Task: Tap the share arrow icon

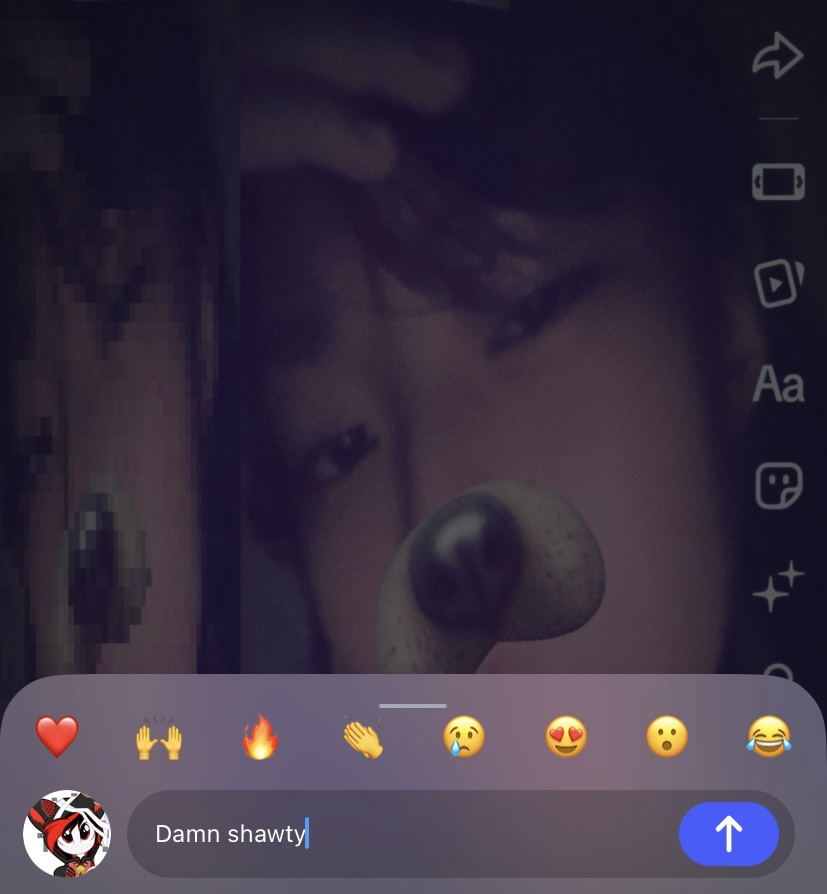Action: tap(778, 56)
